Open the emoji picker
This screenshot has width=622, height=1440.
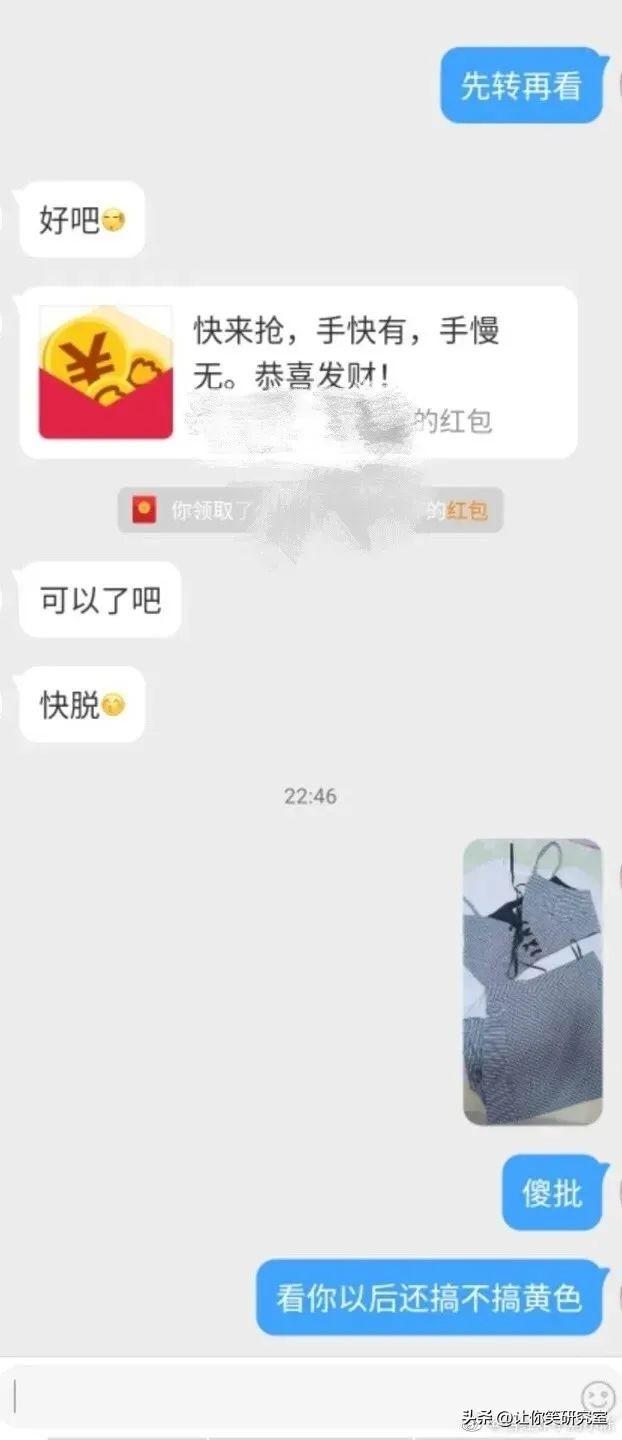598,1396
